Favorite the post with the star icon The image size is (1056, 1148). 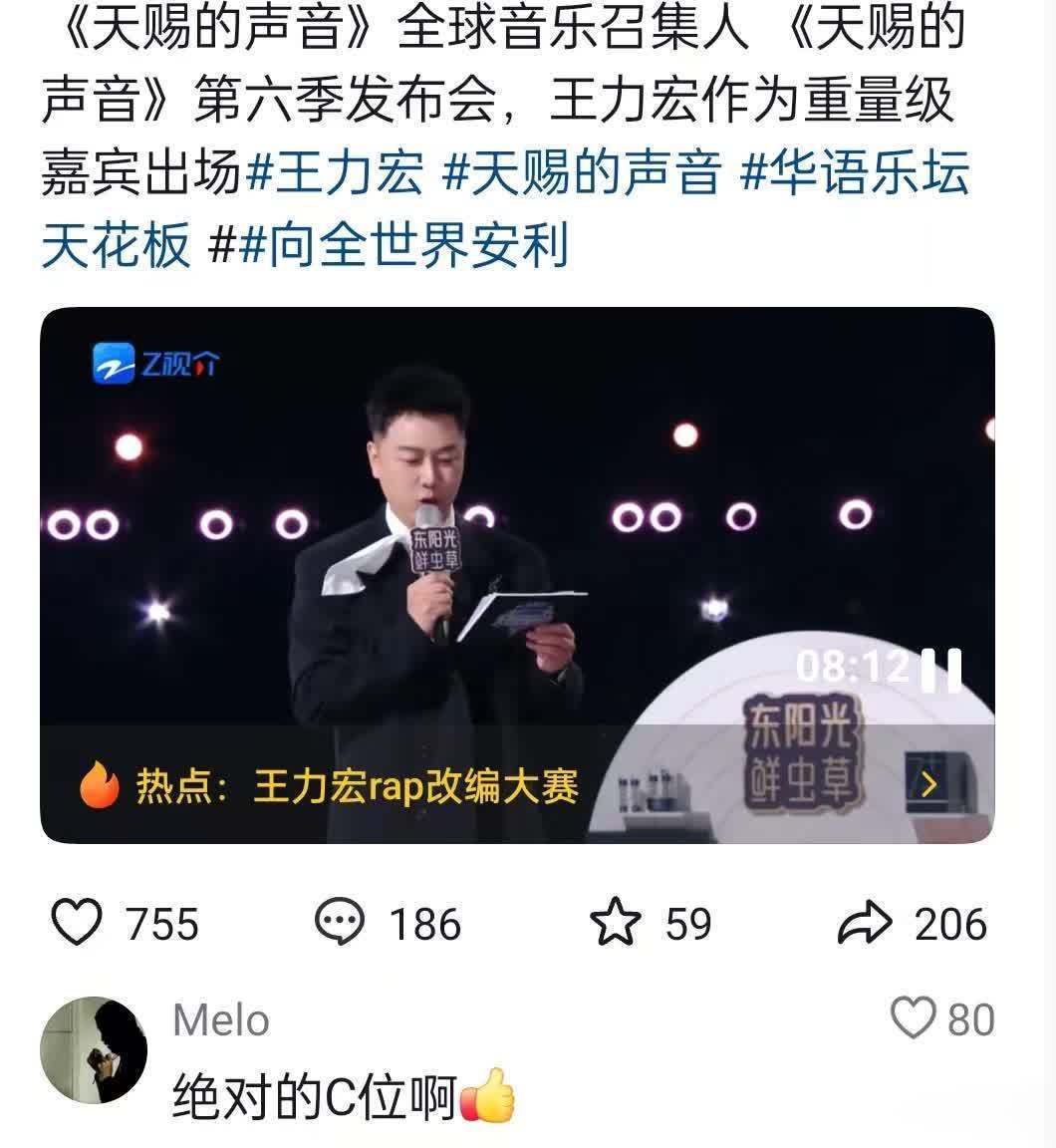tap(615, 924)
